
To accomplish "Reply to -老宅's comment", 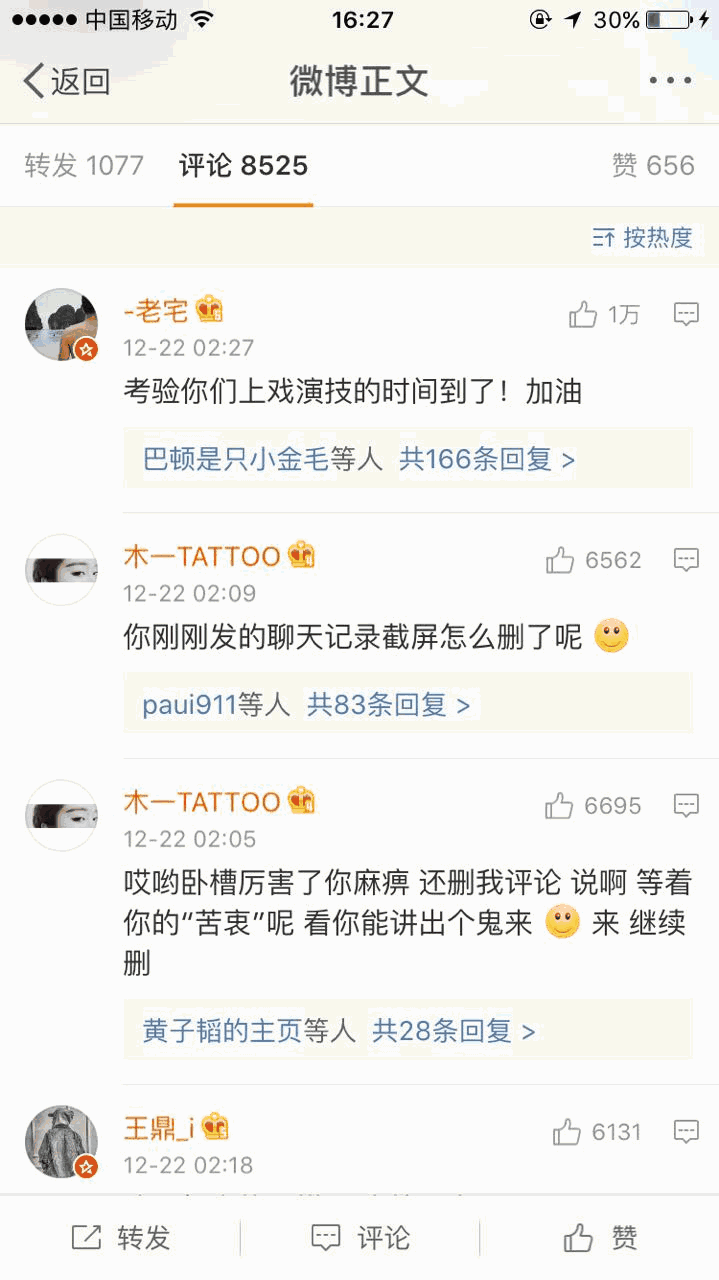I will coord(686,314).
